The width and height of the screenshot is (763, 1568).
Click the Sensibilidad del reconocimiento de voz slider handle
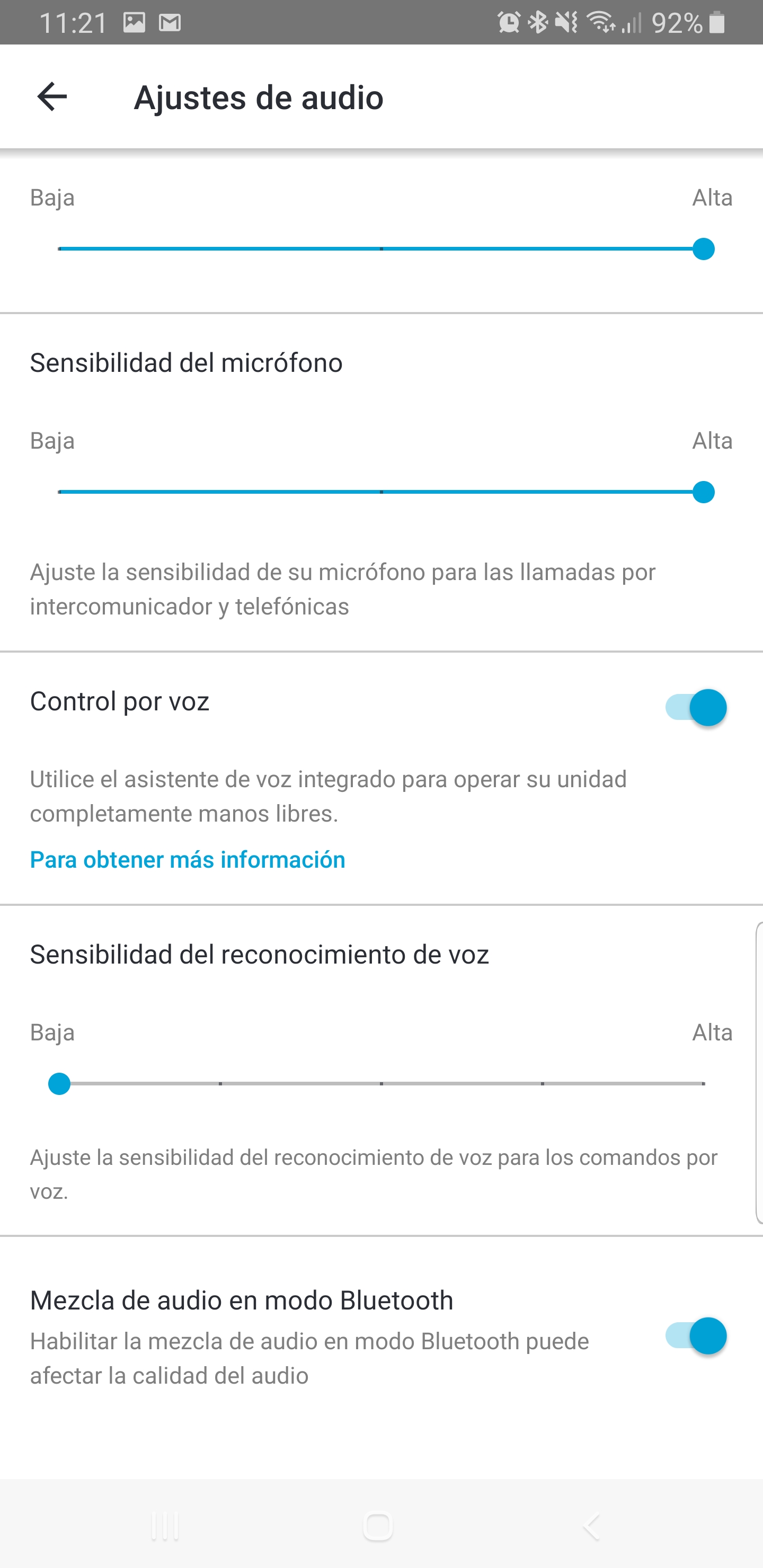pyautogui.click(x=59, y=1083)
